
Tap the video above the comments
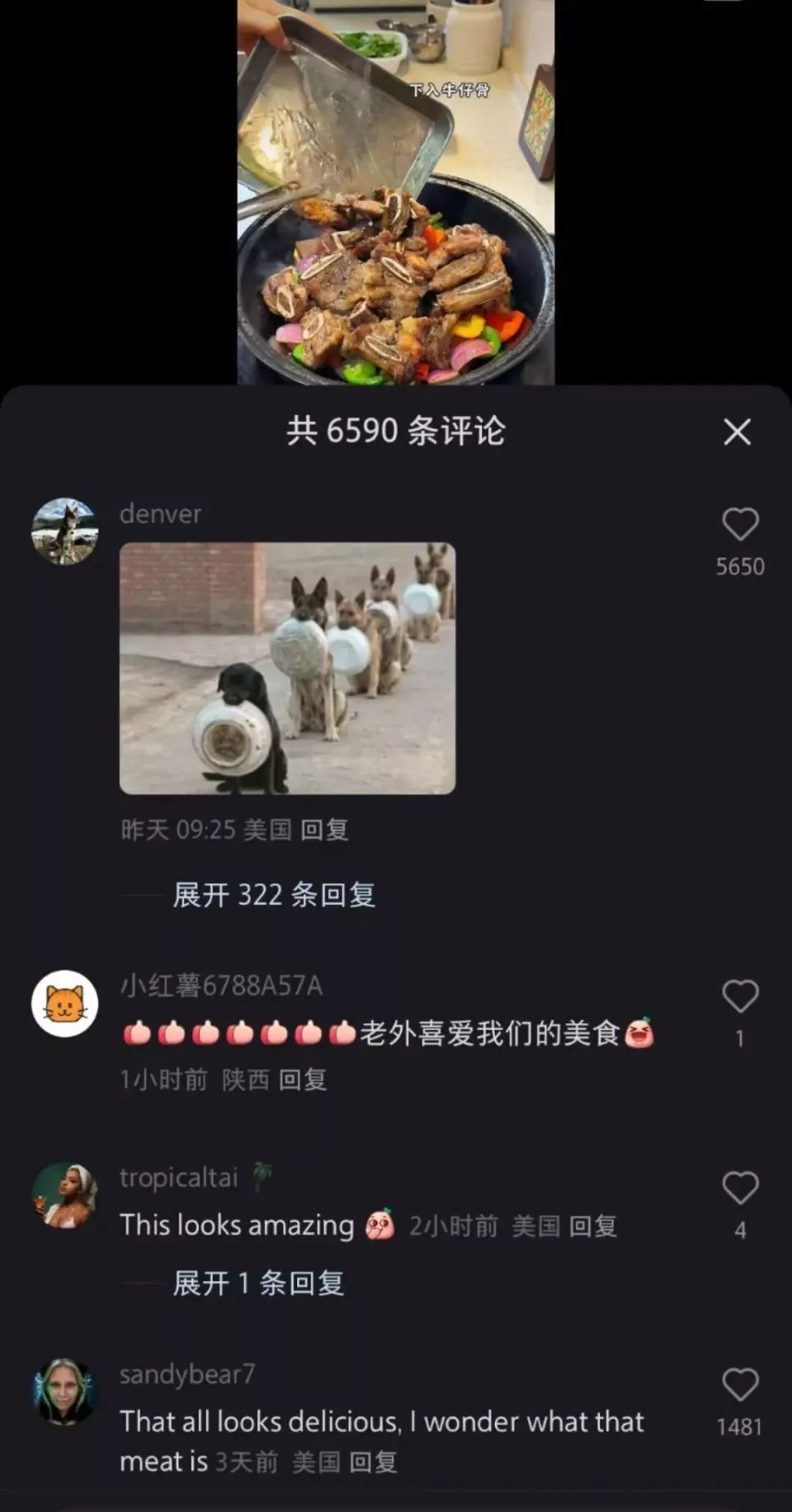[x=396, y=191]
